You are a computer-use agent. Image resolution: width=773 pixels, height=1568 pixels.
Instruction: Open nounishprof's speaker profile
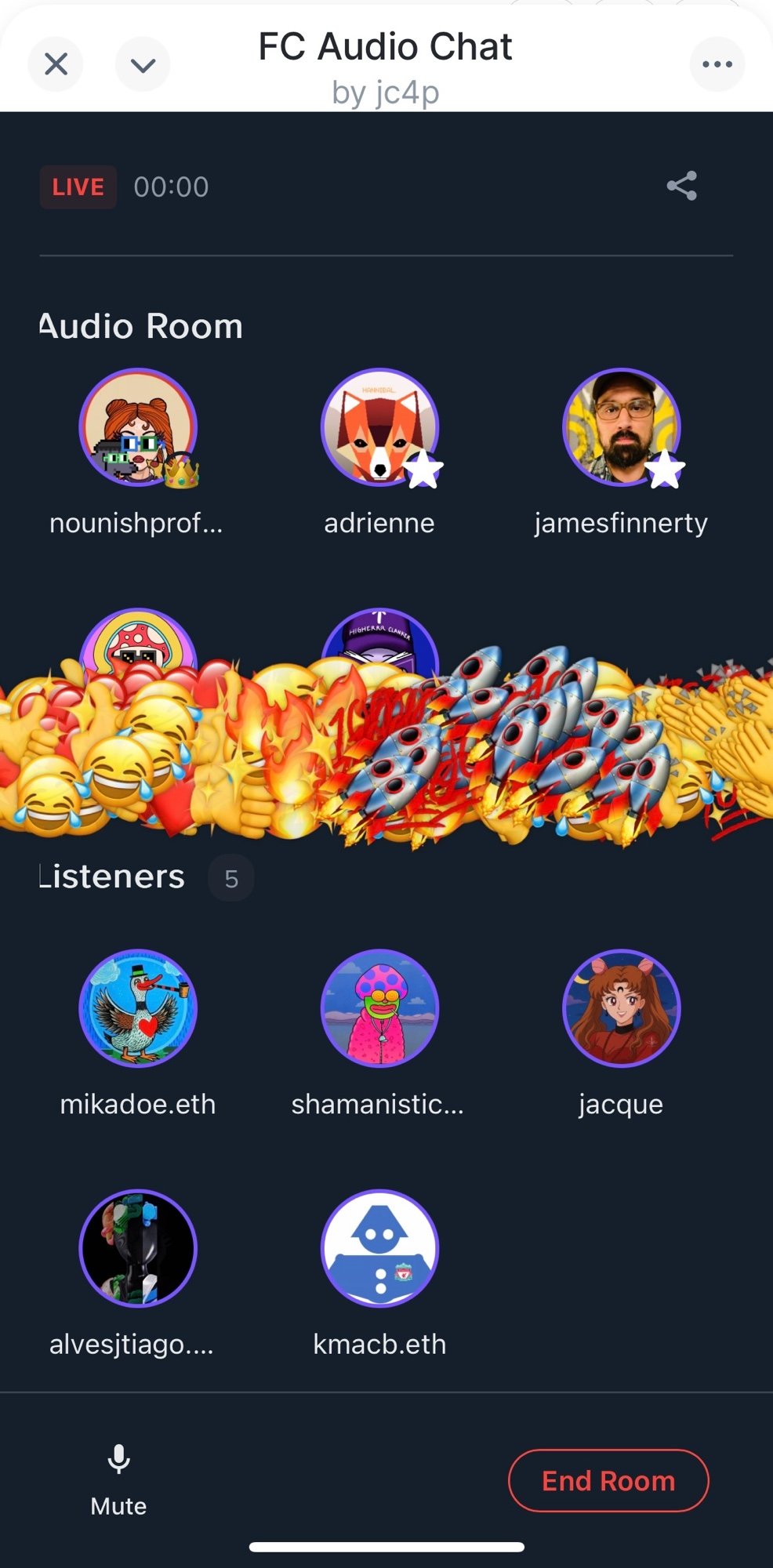tap(138, 427)
